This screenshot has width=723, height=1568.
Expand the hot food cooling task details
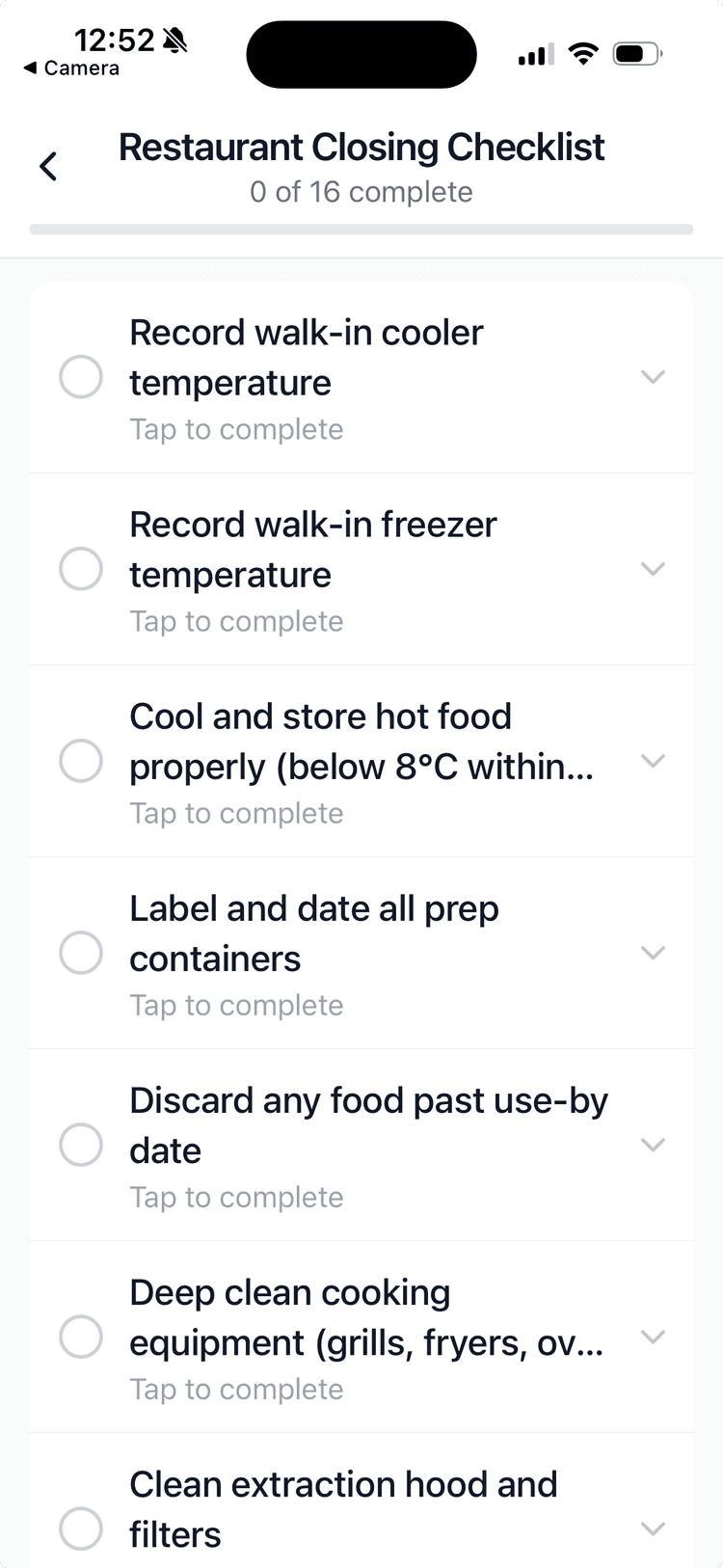coord(654,761)
